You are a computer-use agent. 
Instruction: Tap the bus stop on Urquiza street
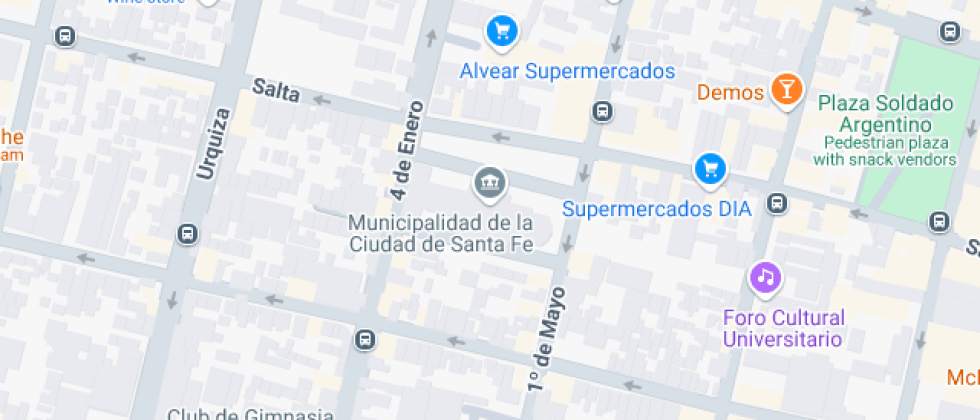click(186, 234)
